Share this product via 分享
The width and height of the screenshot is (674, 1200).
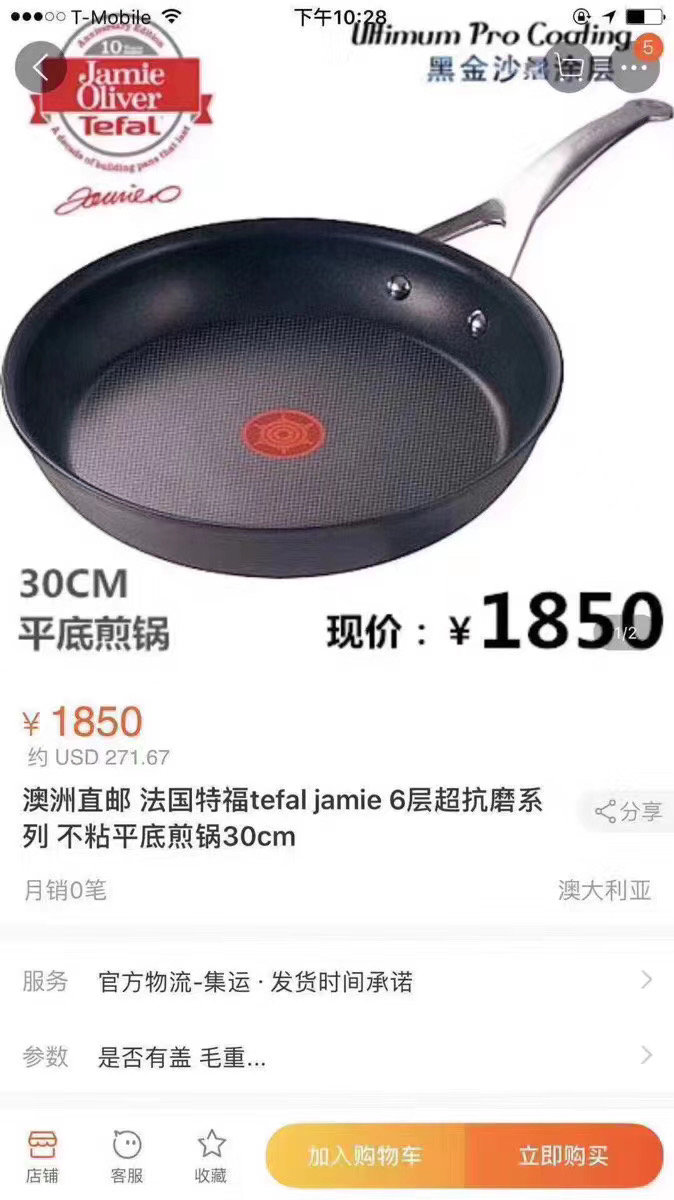point(629,811)
